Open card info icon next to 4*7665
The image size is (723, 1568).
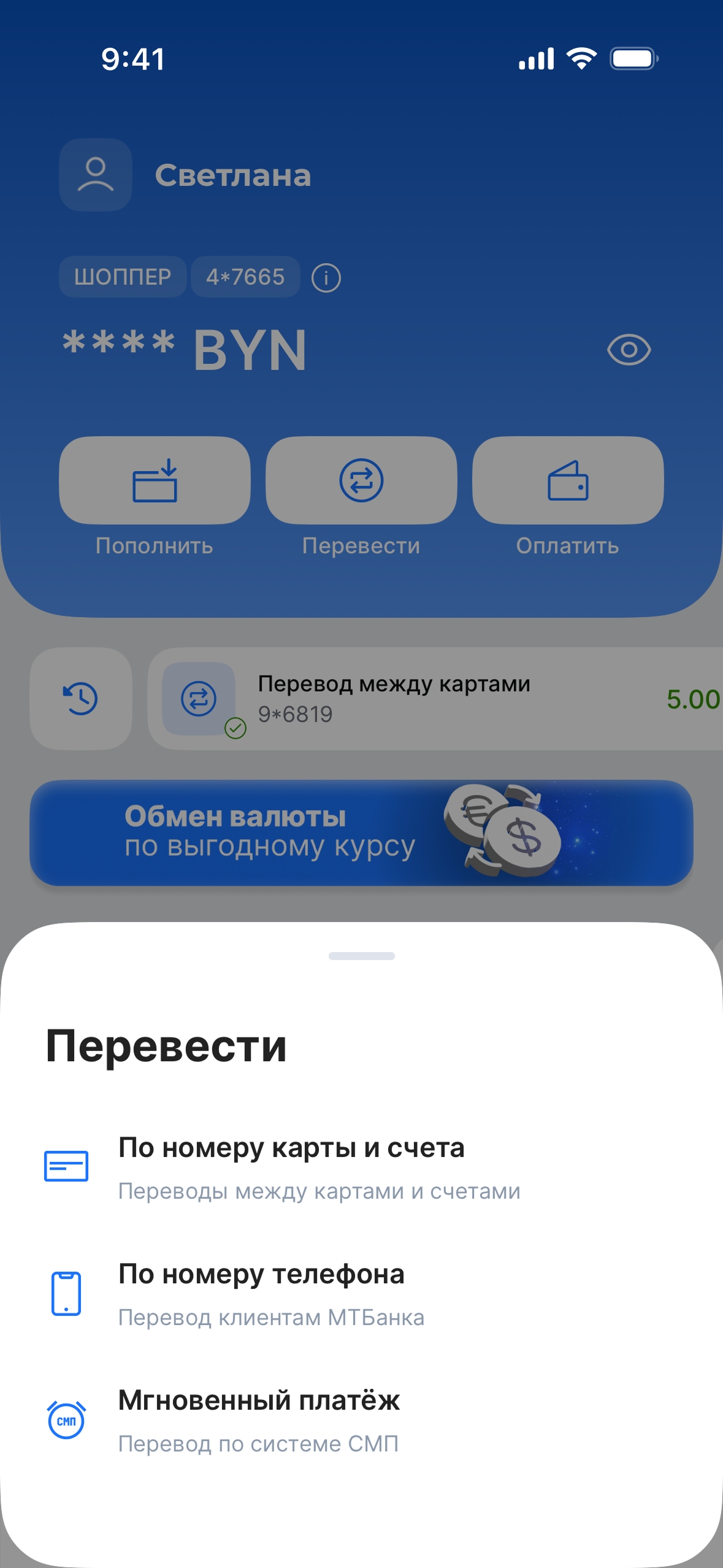click(326, 278)
